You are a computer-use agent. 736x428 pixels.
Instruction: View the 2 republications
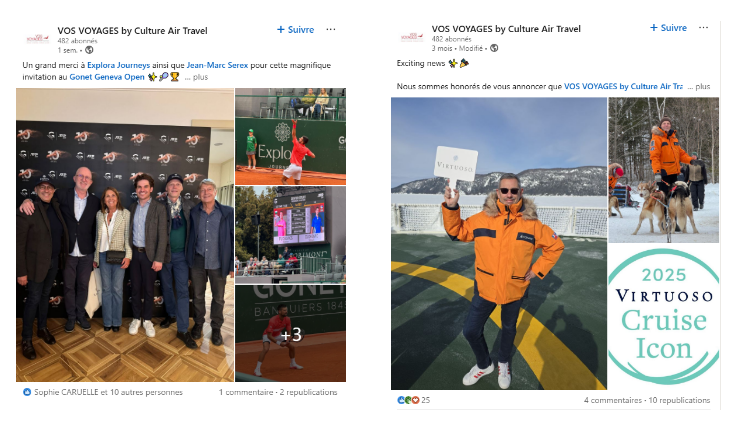coord(308,393)
